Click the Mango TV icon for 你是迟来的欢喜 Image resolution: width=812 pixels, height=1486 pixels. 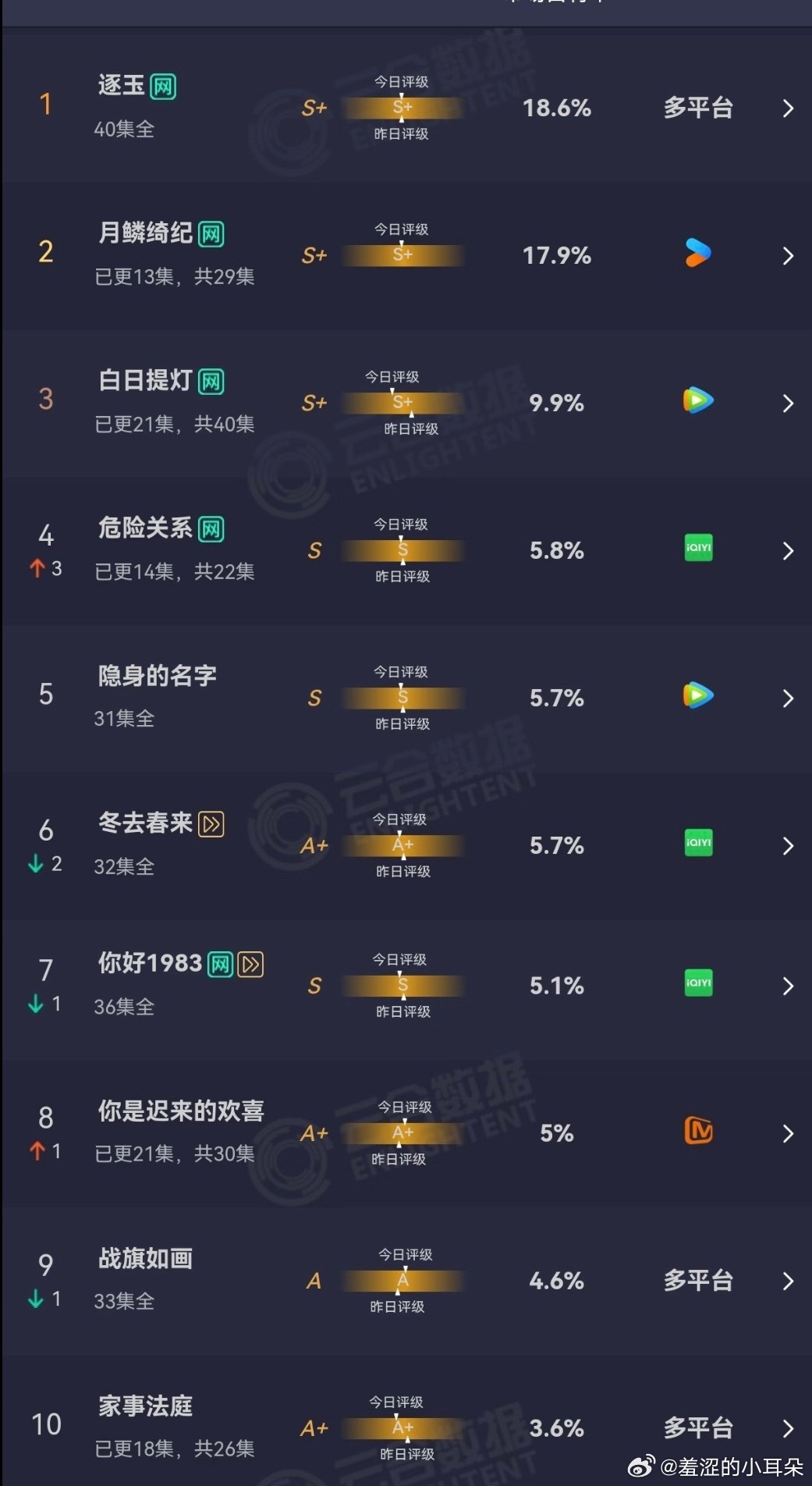(x=700, y=1130)
